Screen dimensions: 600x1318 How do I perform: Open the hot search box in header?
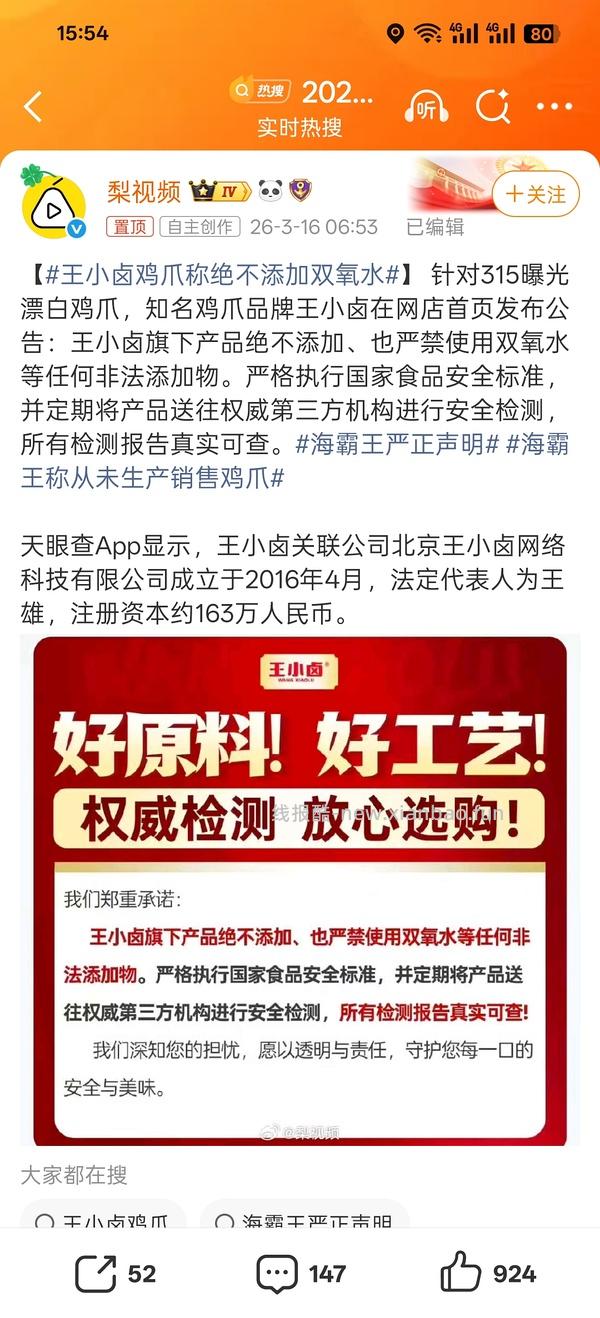pos(300,93)
